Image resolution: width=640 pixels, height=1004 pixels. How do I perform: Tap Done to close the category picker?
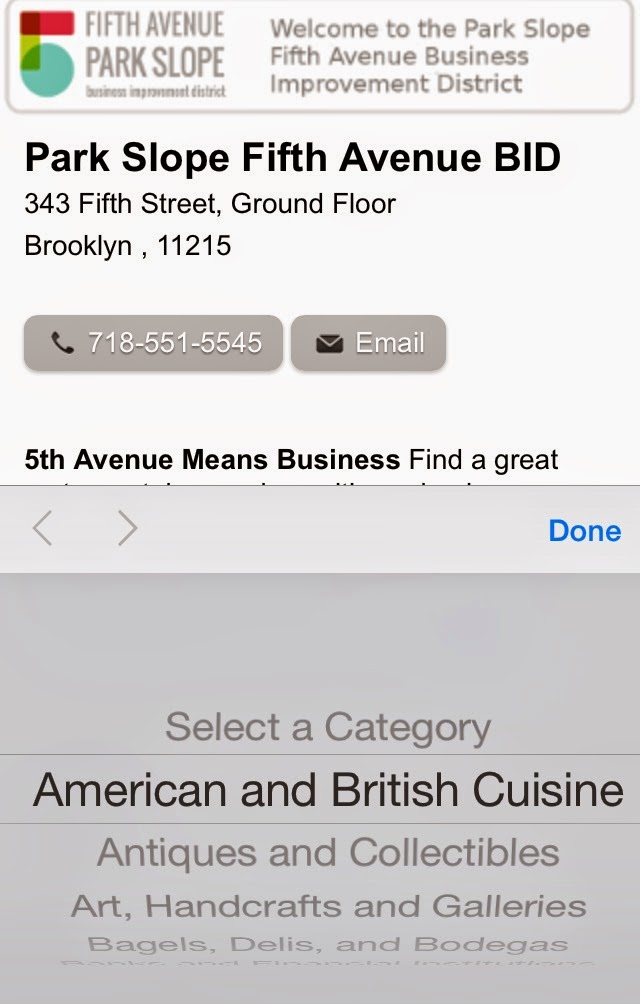pos(584,530)
